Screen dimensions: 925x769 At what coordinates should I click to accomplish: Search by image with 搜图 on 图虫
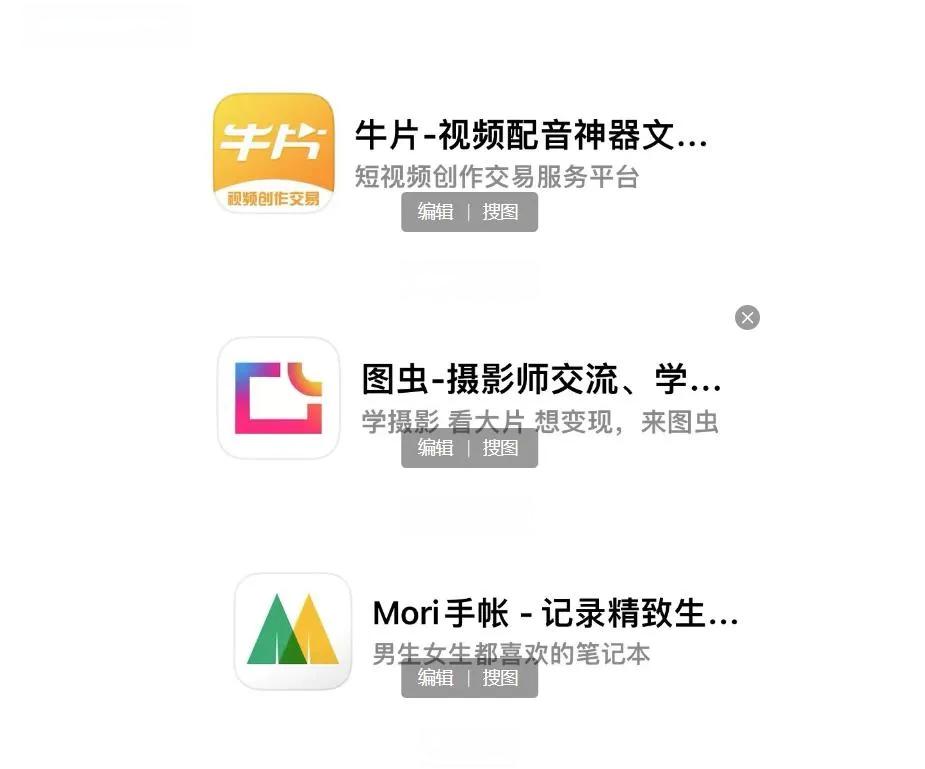501,448
